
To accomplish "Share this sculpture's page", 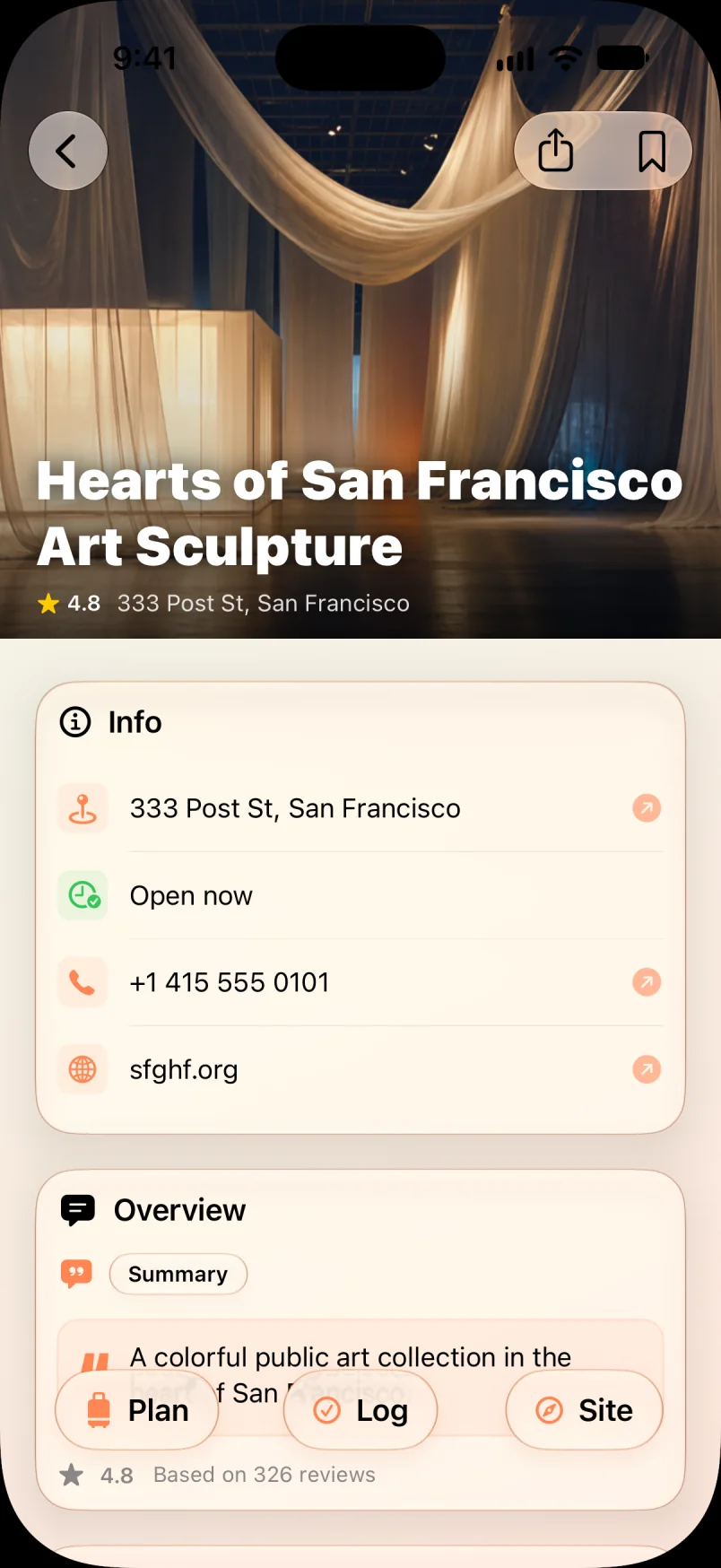I will click(x=556, y=151).
